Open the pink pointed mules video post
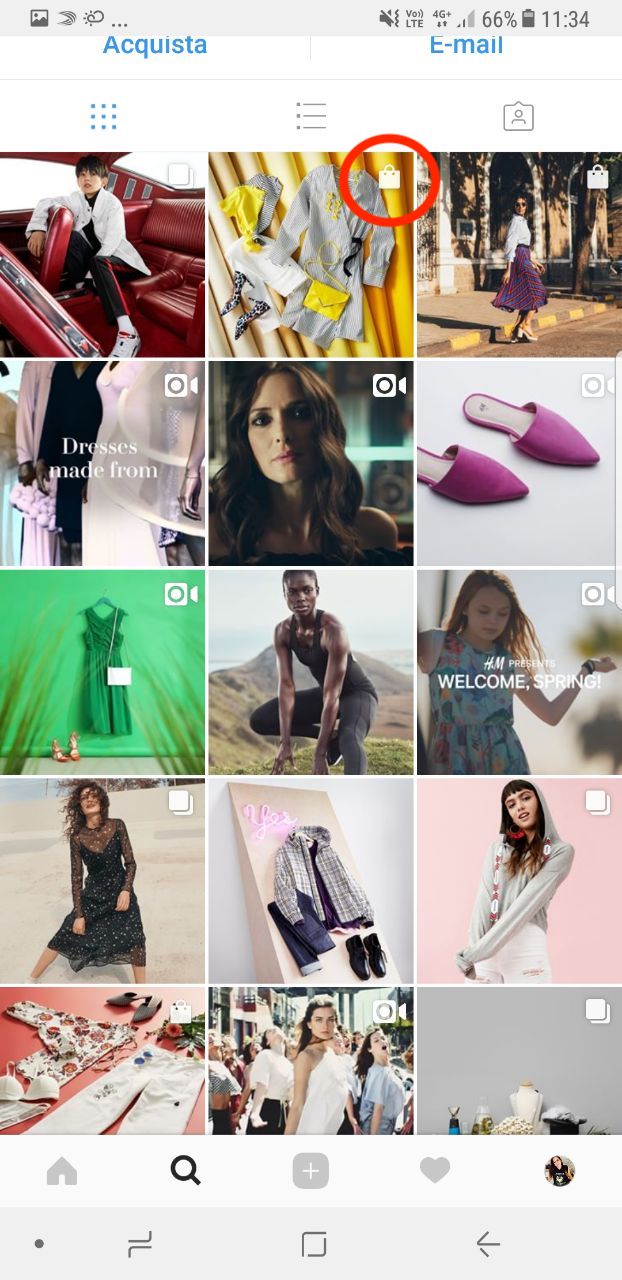 point(519,463)
